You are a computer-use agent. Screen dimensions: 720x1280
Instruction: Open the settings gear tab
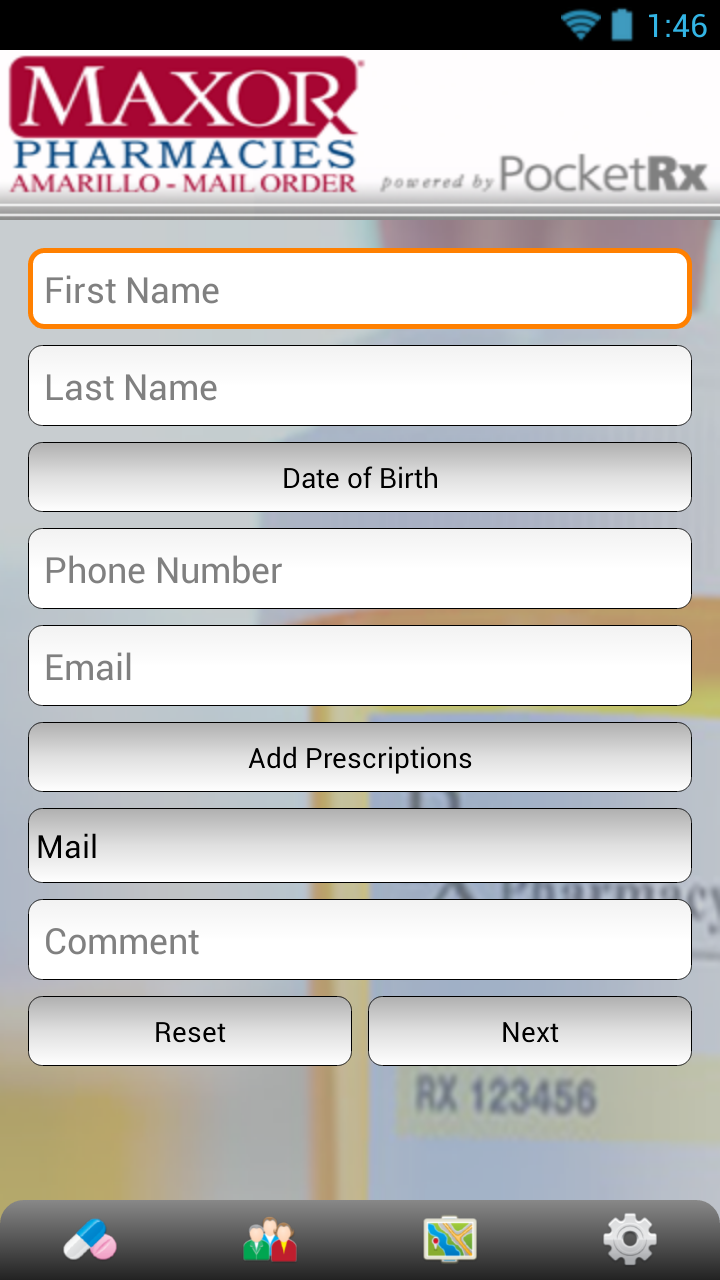pyautogui.click(x=630, y=1240)
